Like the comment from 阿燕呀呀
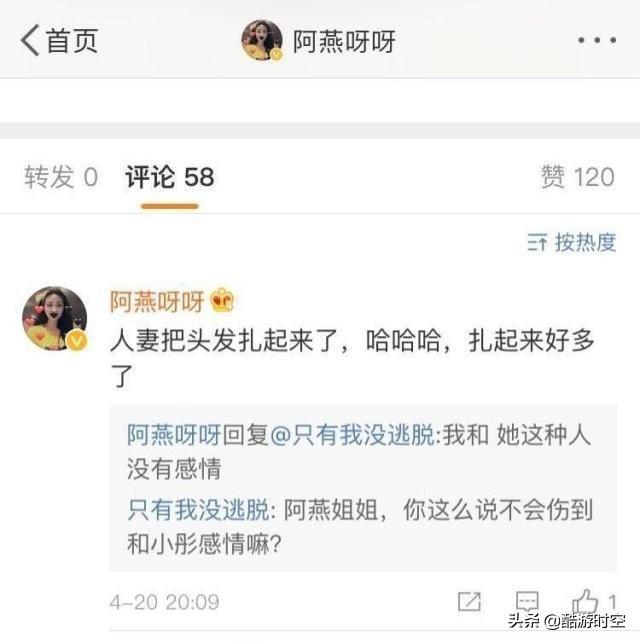The width and height of the screenshot is (640, 643). pyautogui.click(x=586, y=602)
